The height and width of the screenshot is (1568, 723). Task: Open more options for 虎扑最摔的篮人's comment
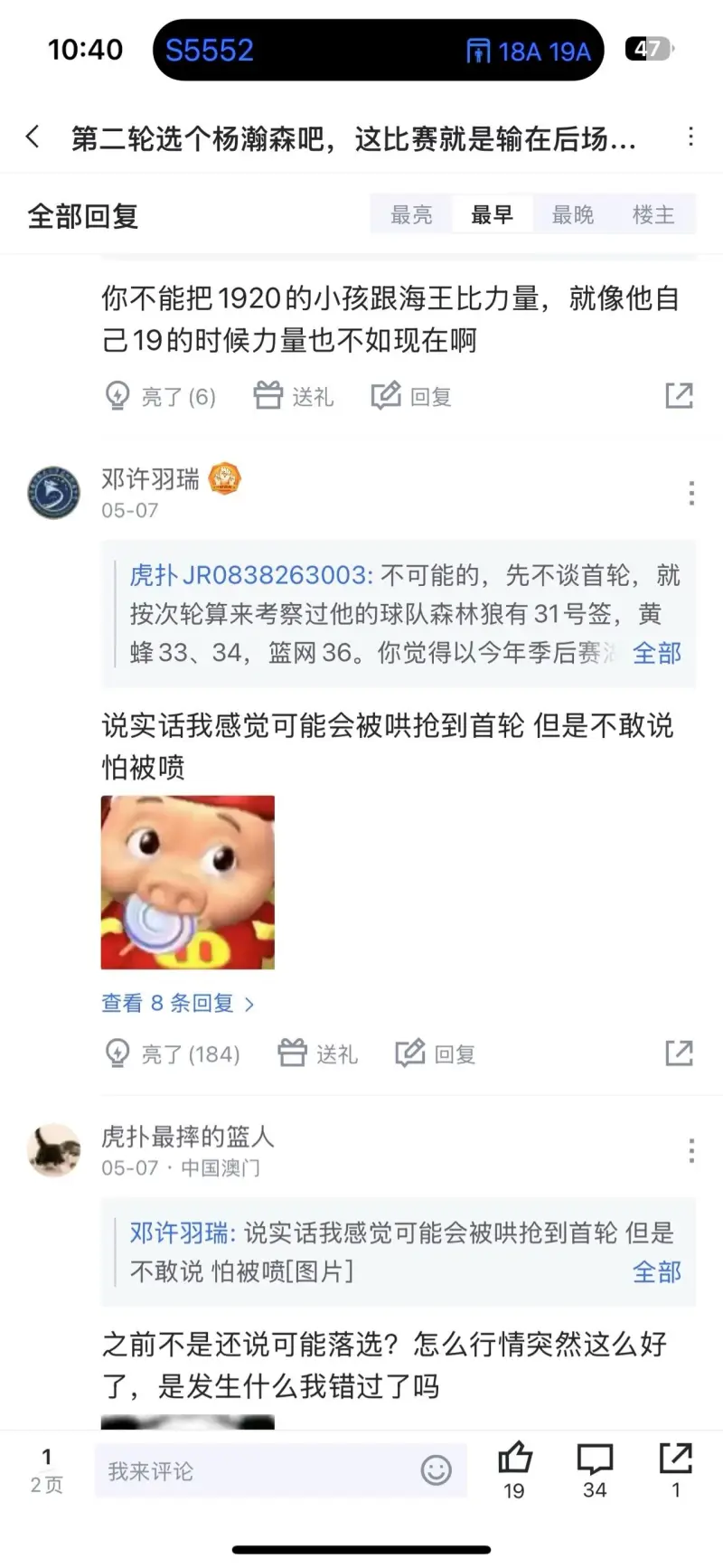click(691, 1150)
